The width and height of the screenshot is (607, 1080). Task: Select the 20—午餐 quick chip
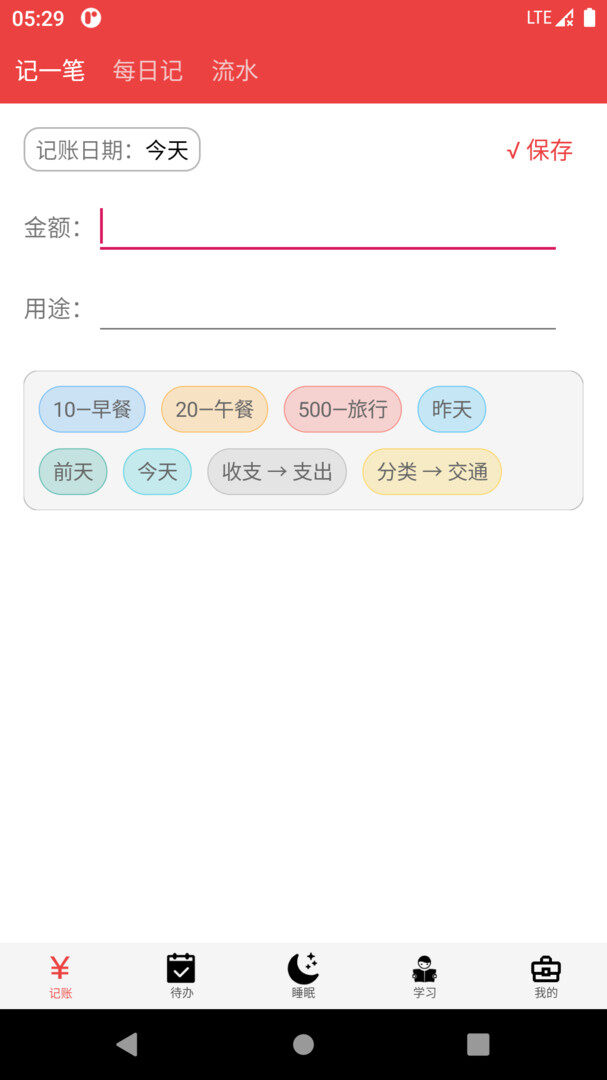click(x=214, y=409)
